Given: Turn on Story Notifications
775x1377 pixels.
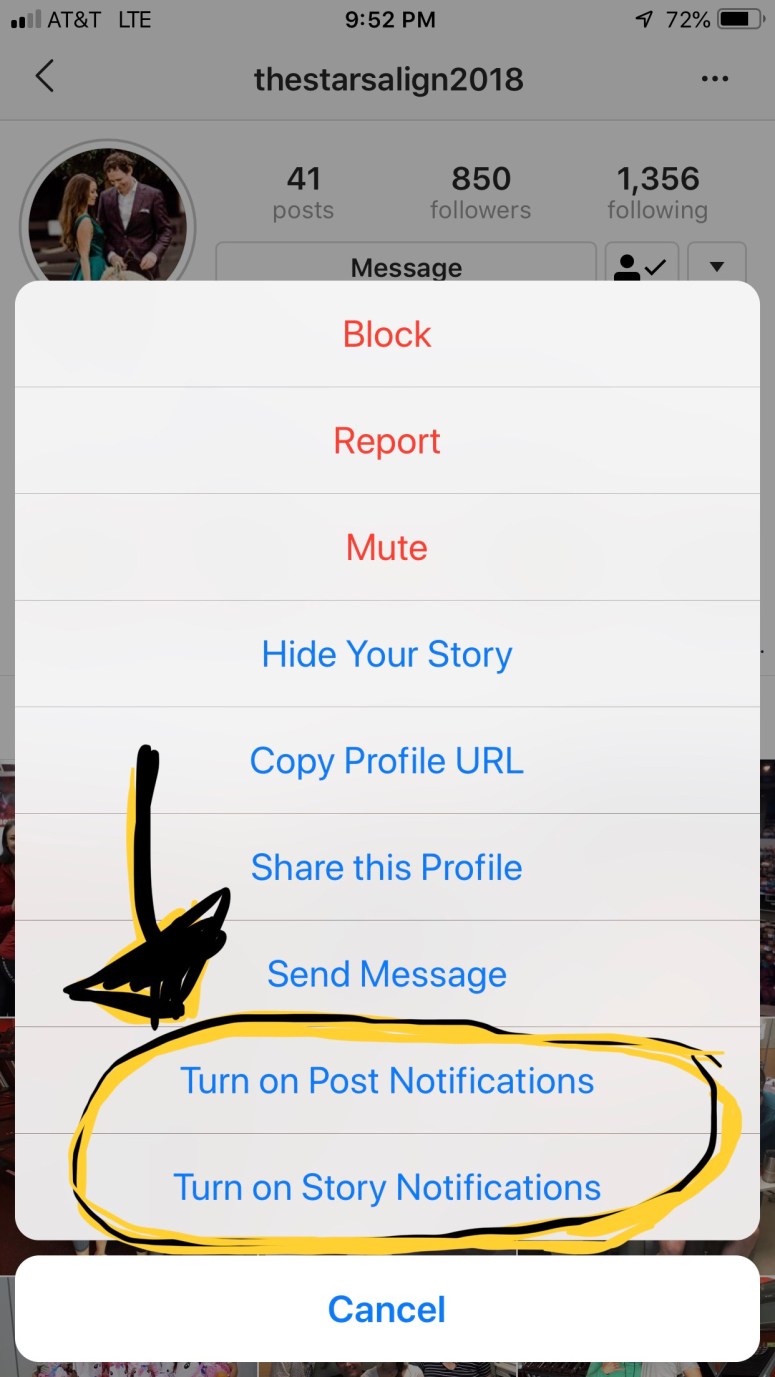Looking at the screenshot, I should tap(387, 1188).
